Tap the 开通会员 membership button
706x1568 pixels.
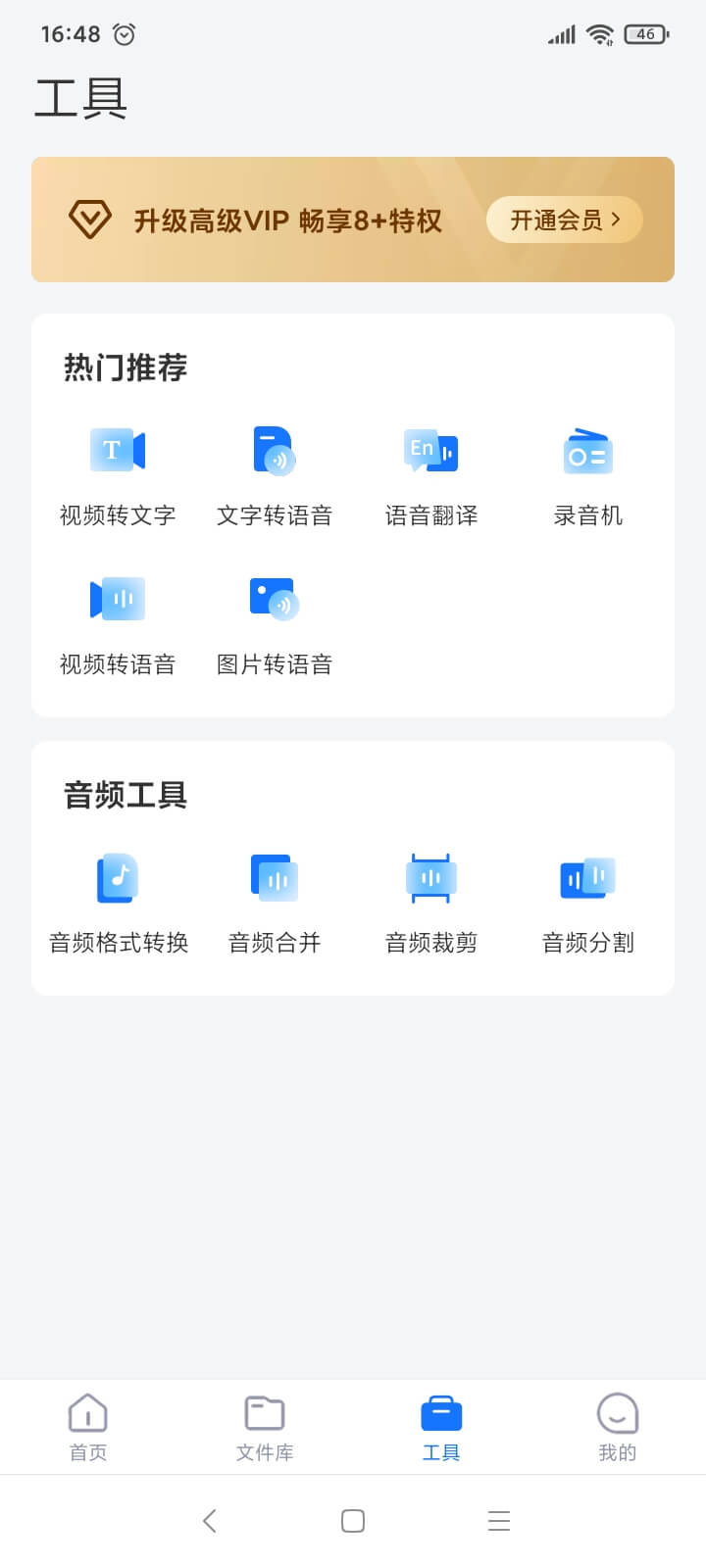[x=564, y=220]
